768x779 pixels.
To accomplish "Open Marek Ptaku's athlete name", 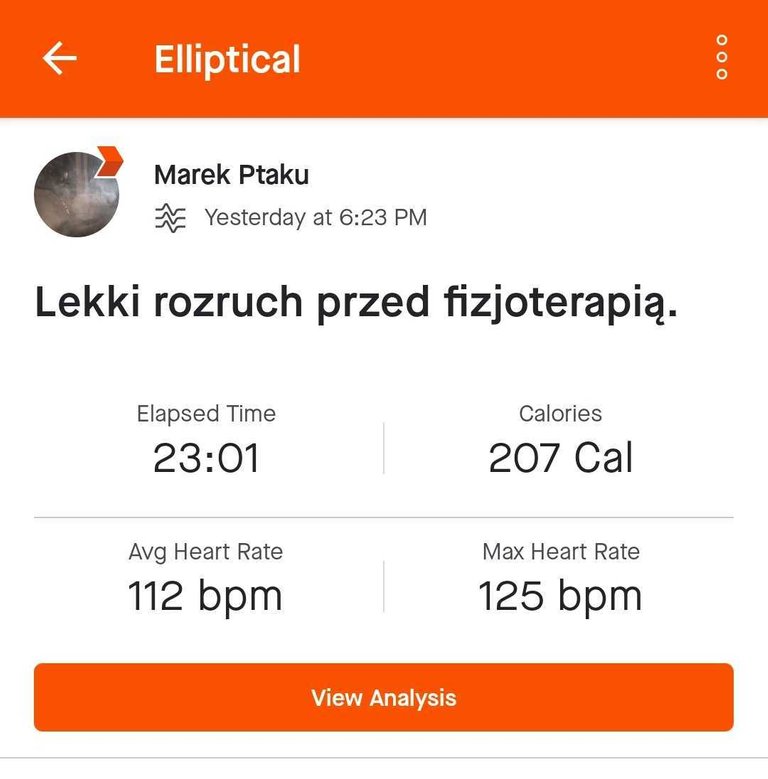I will pos(231,175).
